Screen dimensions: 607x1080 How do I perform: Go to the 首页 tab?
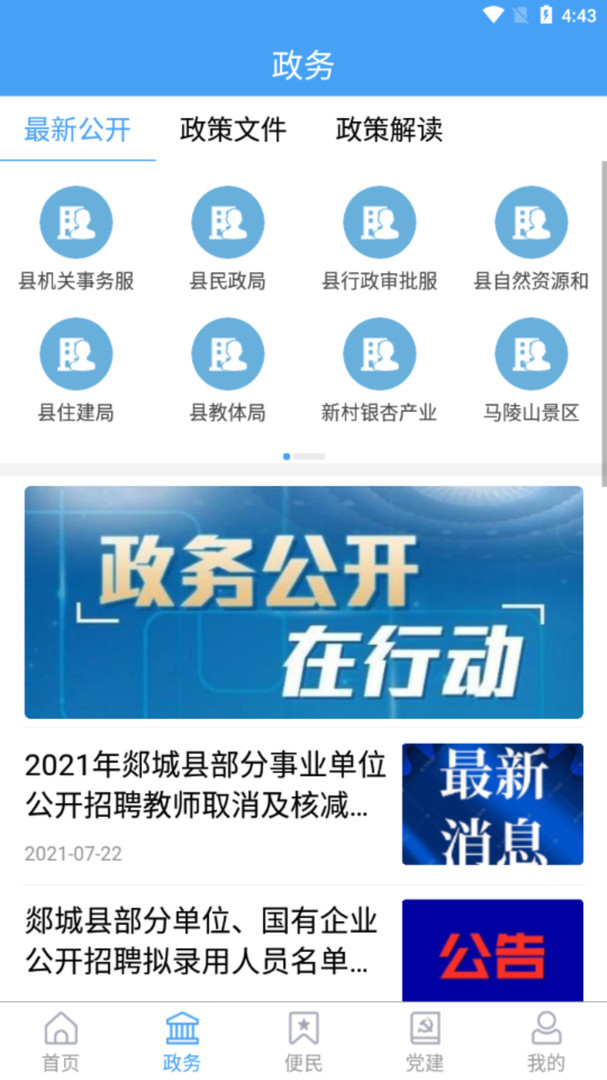click(x=61, y=1041)
